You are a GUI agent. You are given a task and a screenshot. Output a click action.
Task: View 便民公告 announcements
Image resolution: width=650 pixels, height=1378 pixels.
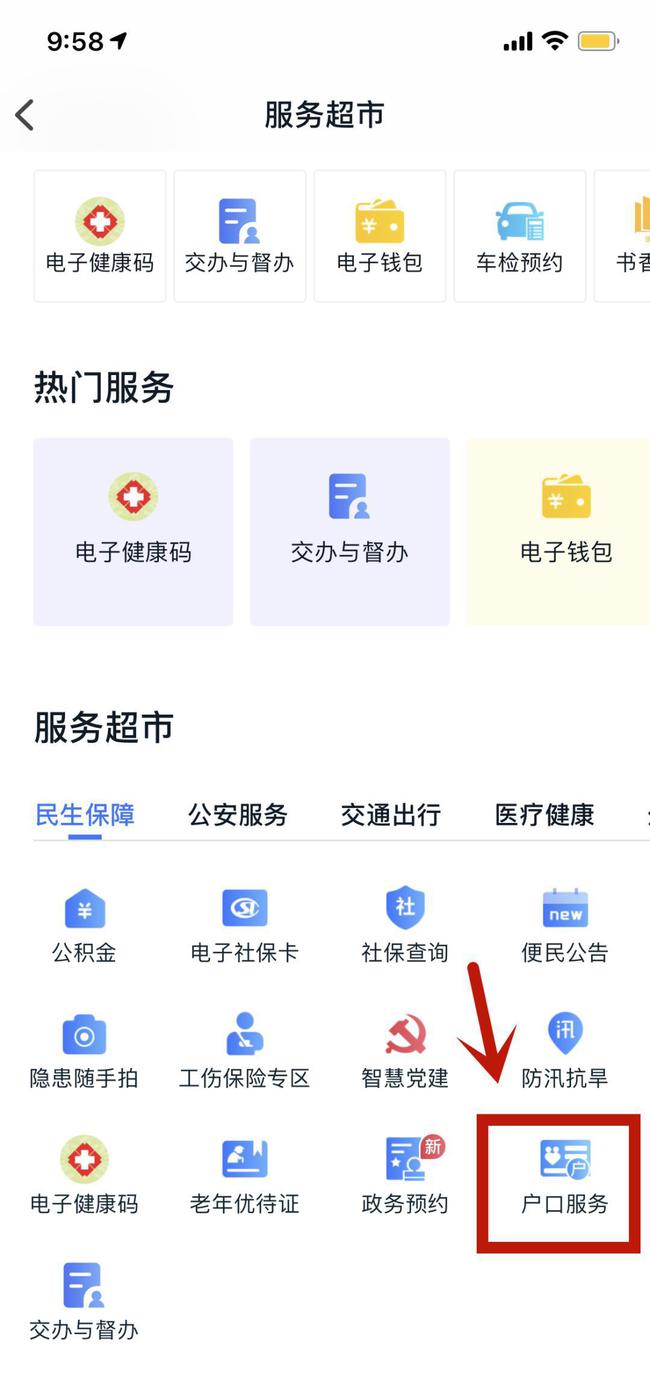point(565,924)
